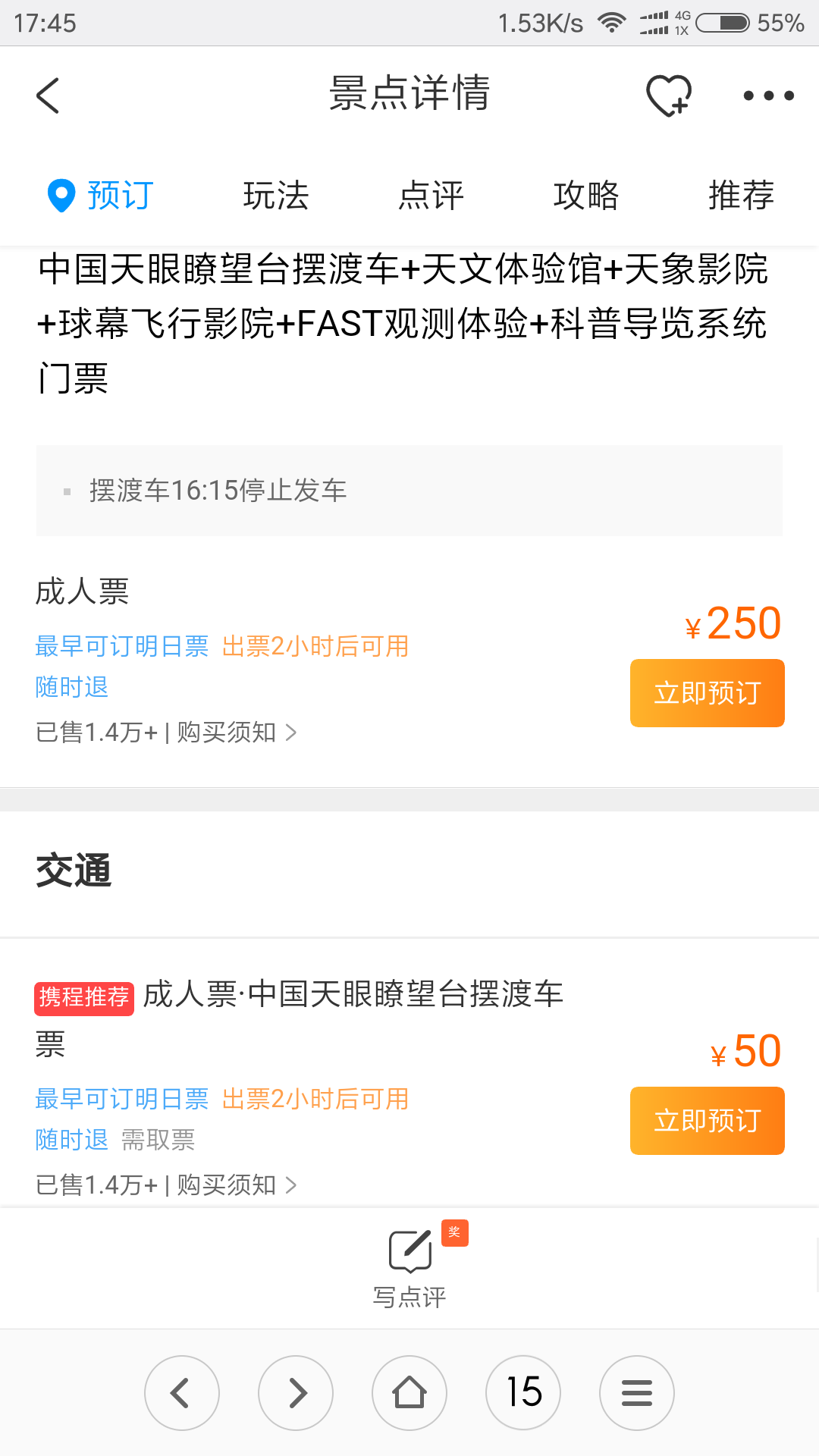Open the three-dot overflow menu
This screenshot has height=1456, width=819.
click(x=768, y=96)
